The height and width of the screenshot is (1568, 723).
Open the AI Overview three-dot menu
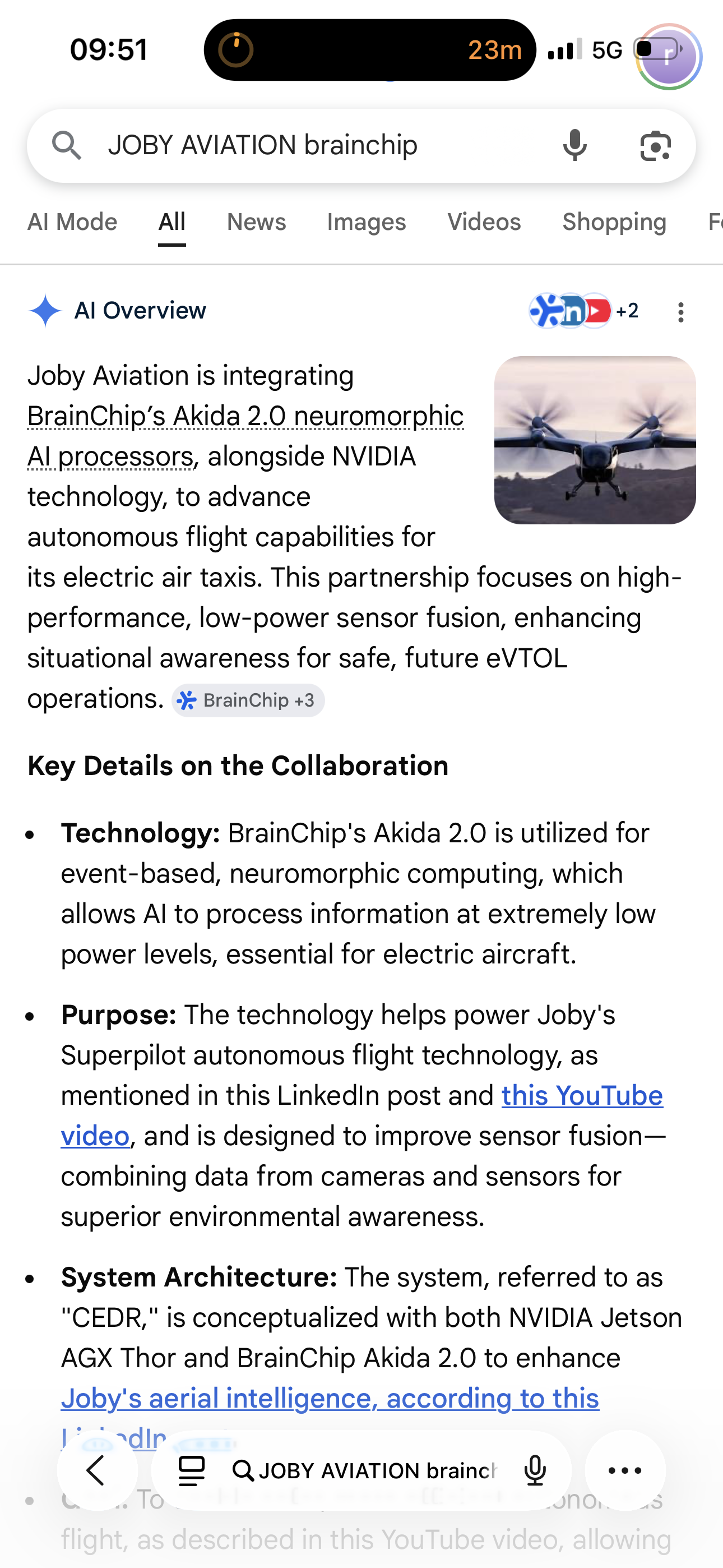(681, 312)
